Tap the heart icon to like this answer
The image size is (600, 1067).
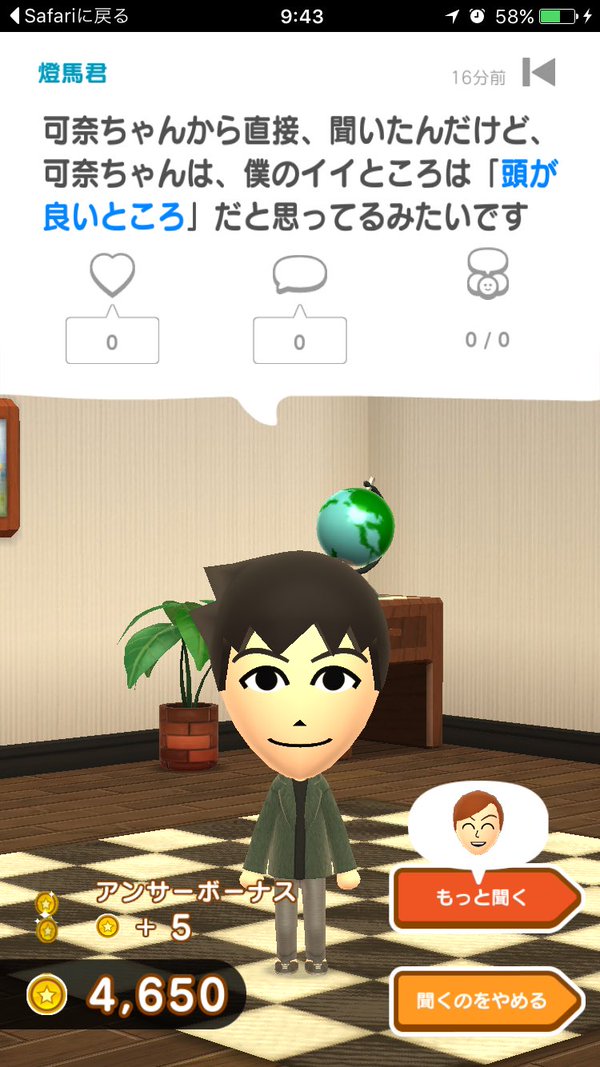[112, 274]
